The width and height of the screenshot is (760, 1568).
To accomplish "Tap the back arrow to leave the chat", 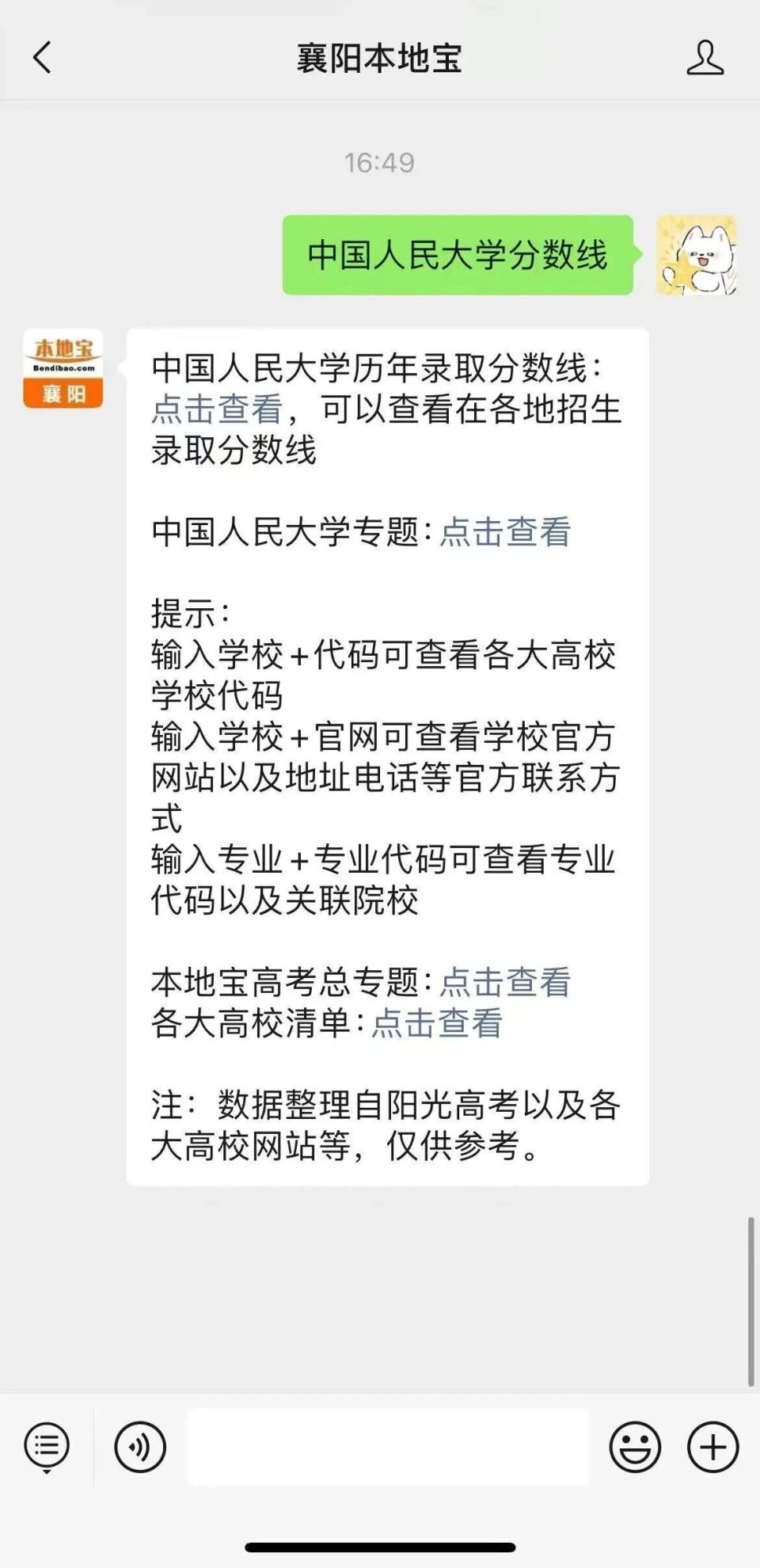I will pyautogui.click(x=41, y=57).
